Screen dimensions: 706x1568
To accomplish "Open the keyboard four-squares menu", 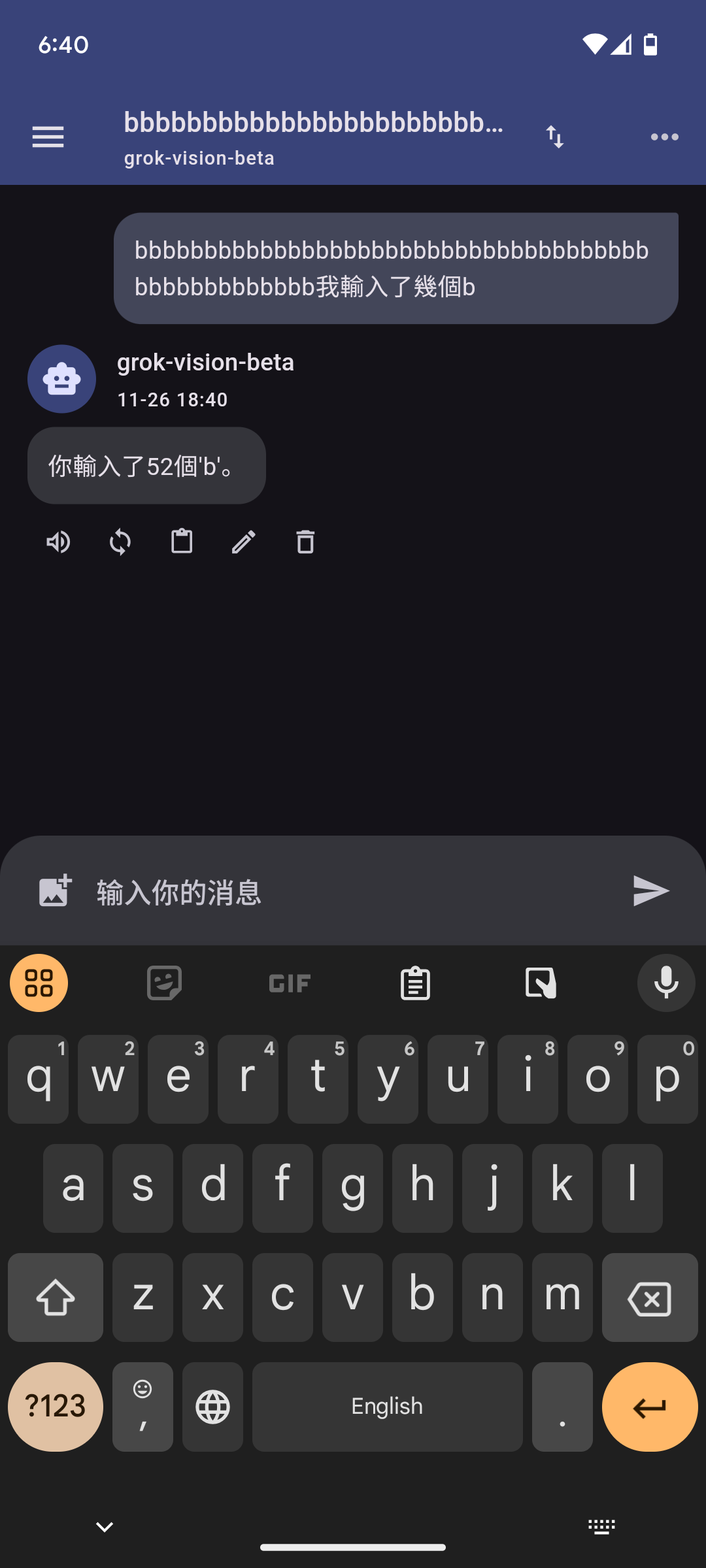I will [39, 983].
